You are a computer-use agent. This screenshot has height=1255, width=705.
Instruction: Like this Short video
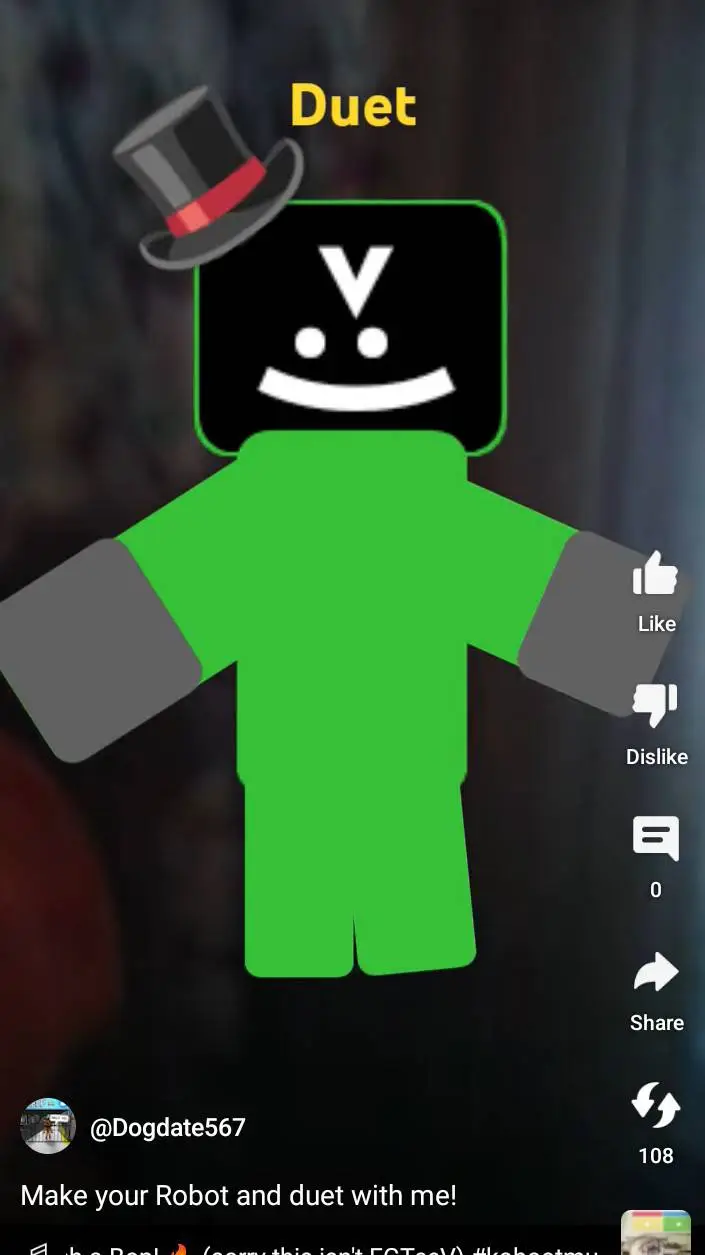pyautogui.click(x=656, y=577)
